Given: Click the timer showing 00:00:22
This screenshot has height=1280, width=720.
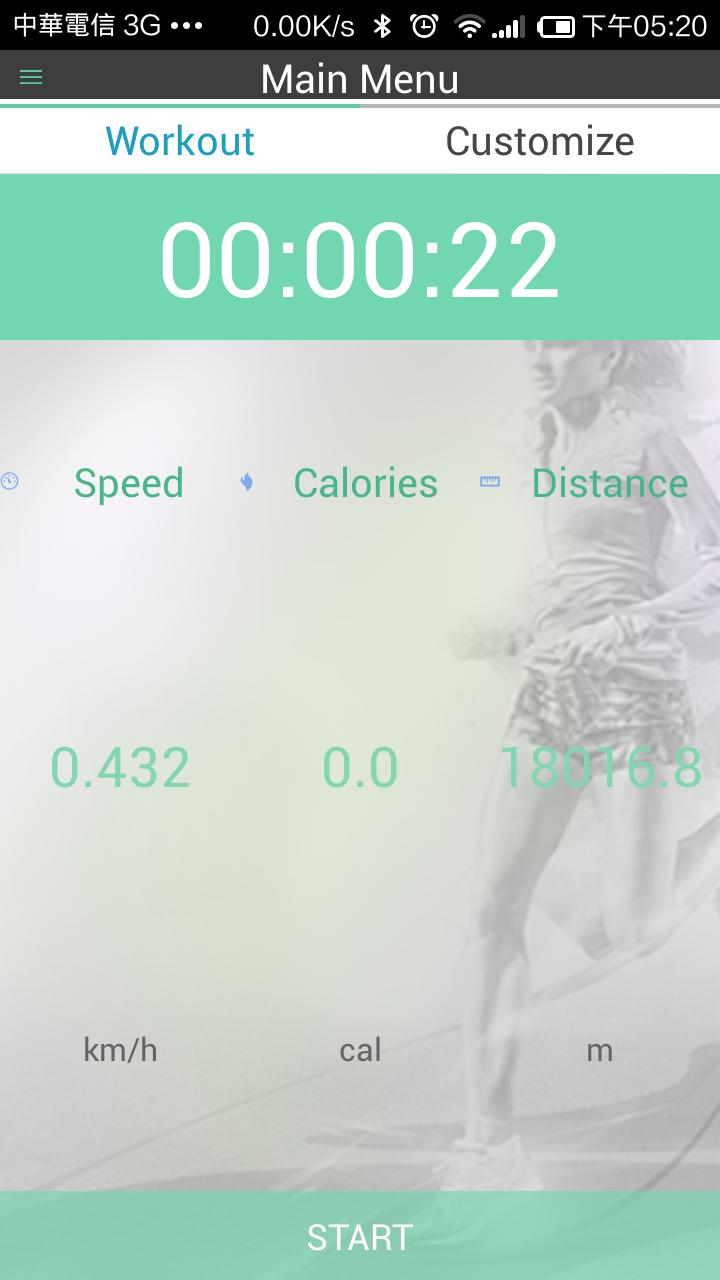Looking at the screenshot, I should click(360, 260).
